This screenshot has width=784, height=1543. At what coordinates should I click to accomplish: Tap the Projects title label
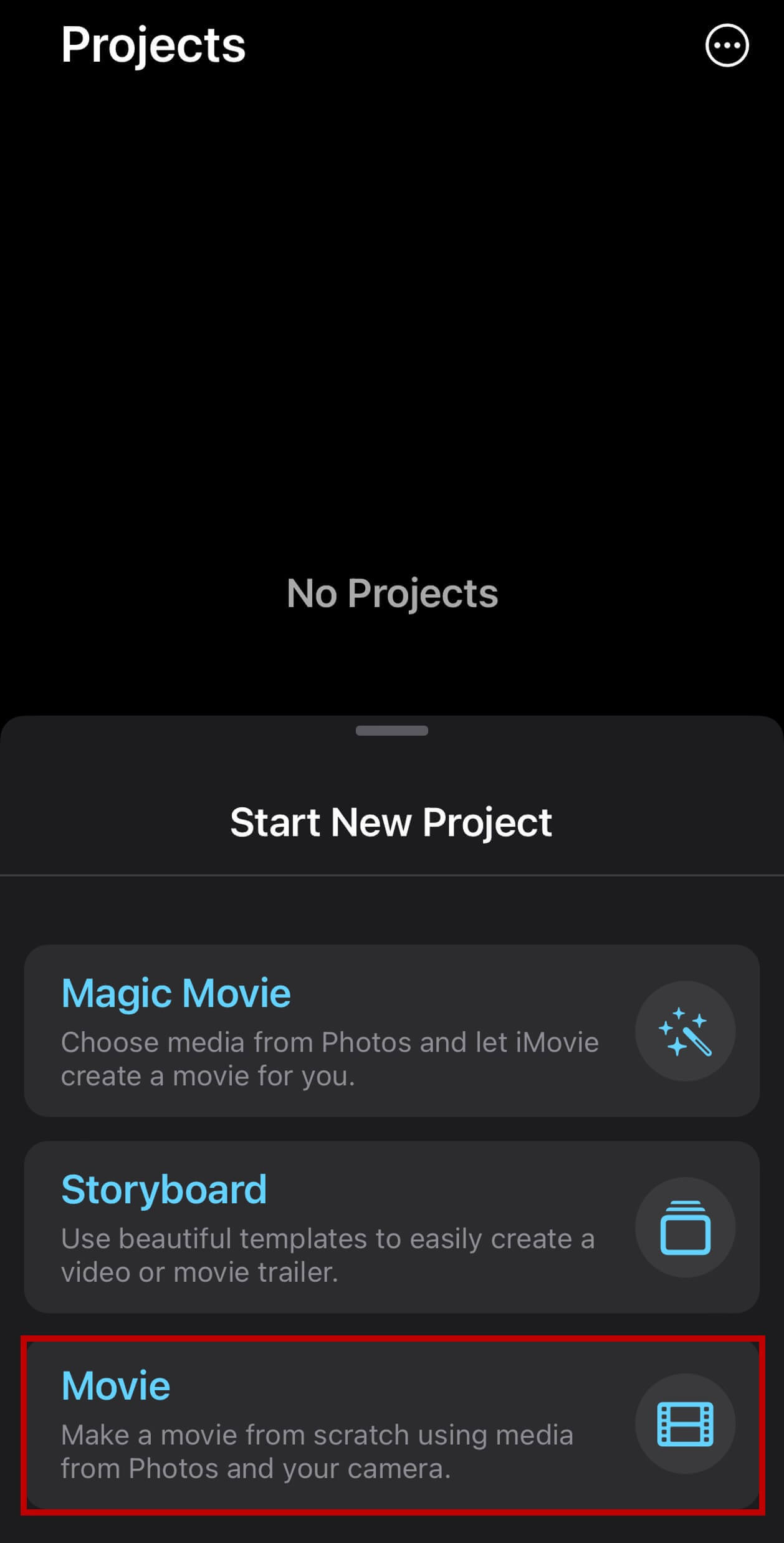(153, 44)
